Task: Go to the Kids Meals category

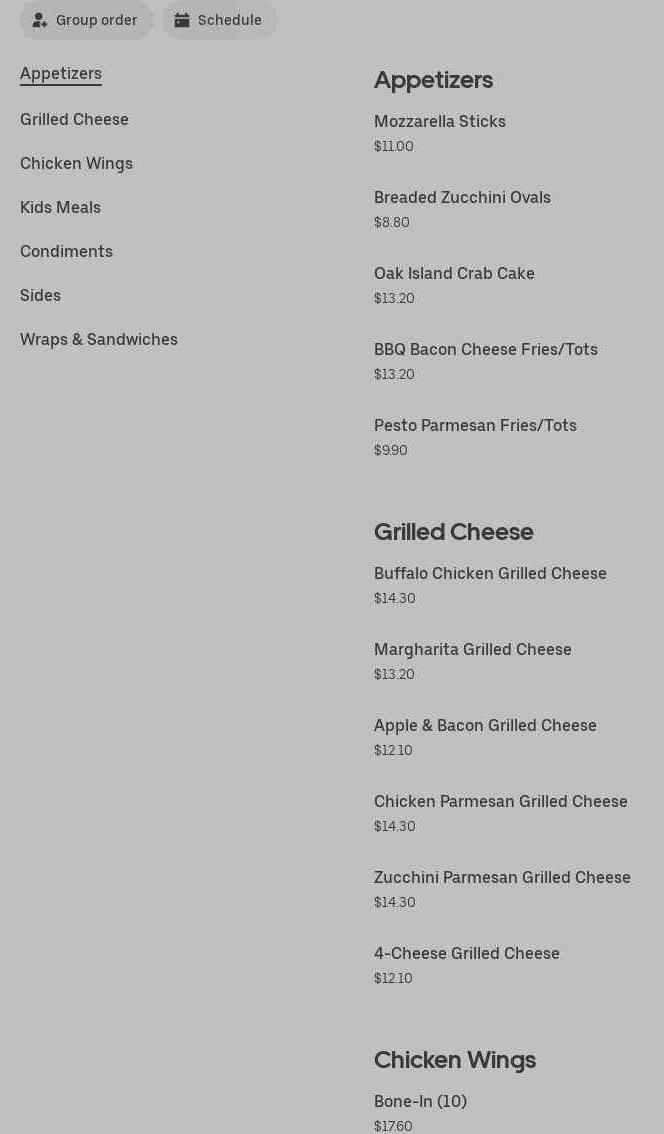Action: point(60,207)
